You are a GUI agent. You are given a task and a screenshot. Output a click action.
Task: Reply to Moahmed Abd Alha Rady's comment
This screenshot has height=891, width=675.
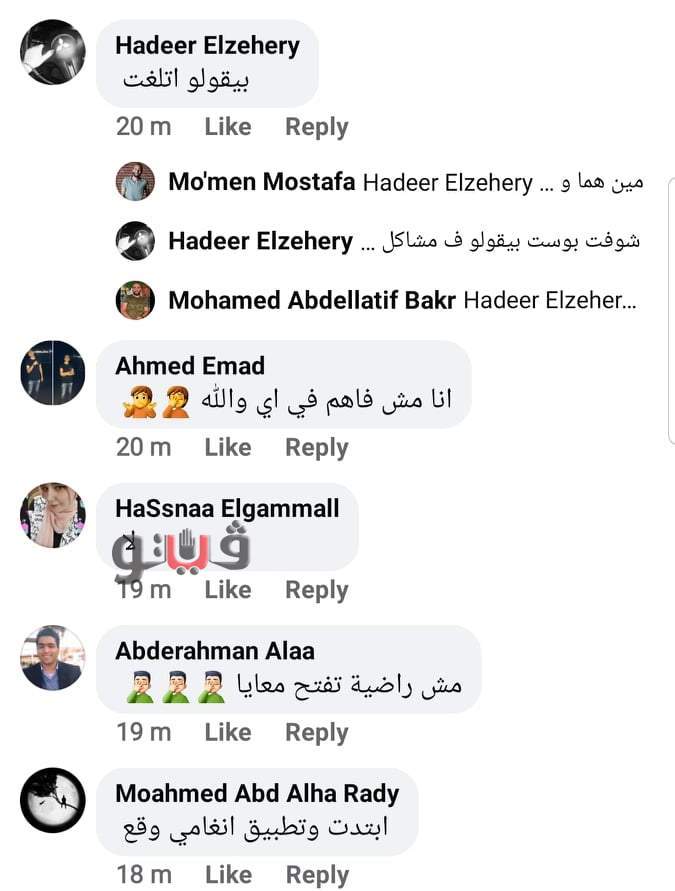click(x=316, y=875)
